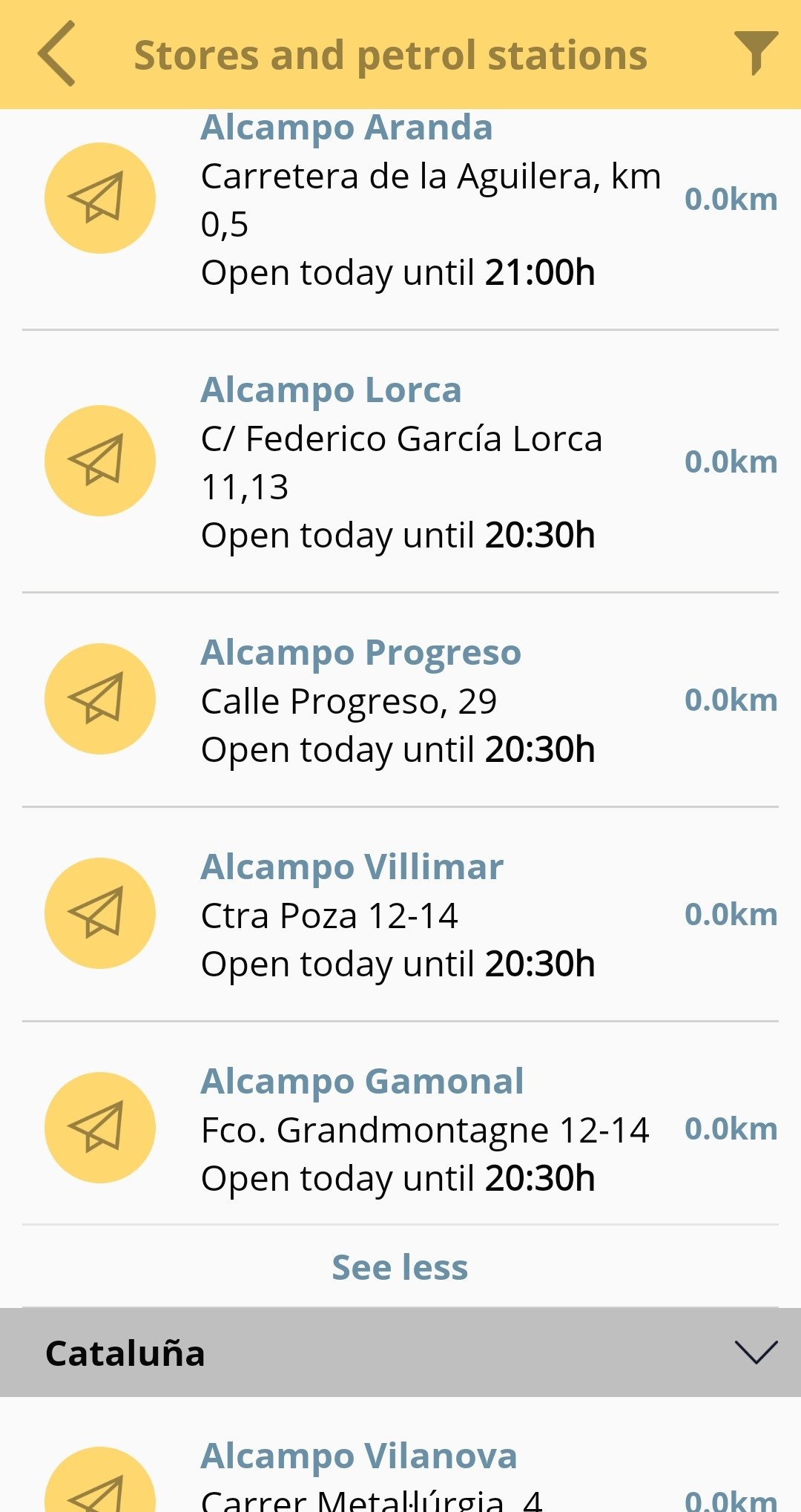This screenshot has height=1512, width=801.
Task: Tap directions icon for Alcampo Gamonal
Action: tap(100, 1128)
